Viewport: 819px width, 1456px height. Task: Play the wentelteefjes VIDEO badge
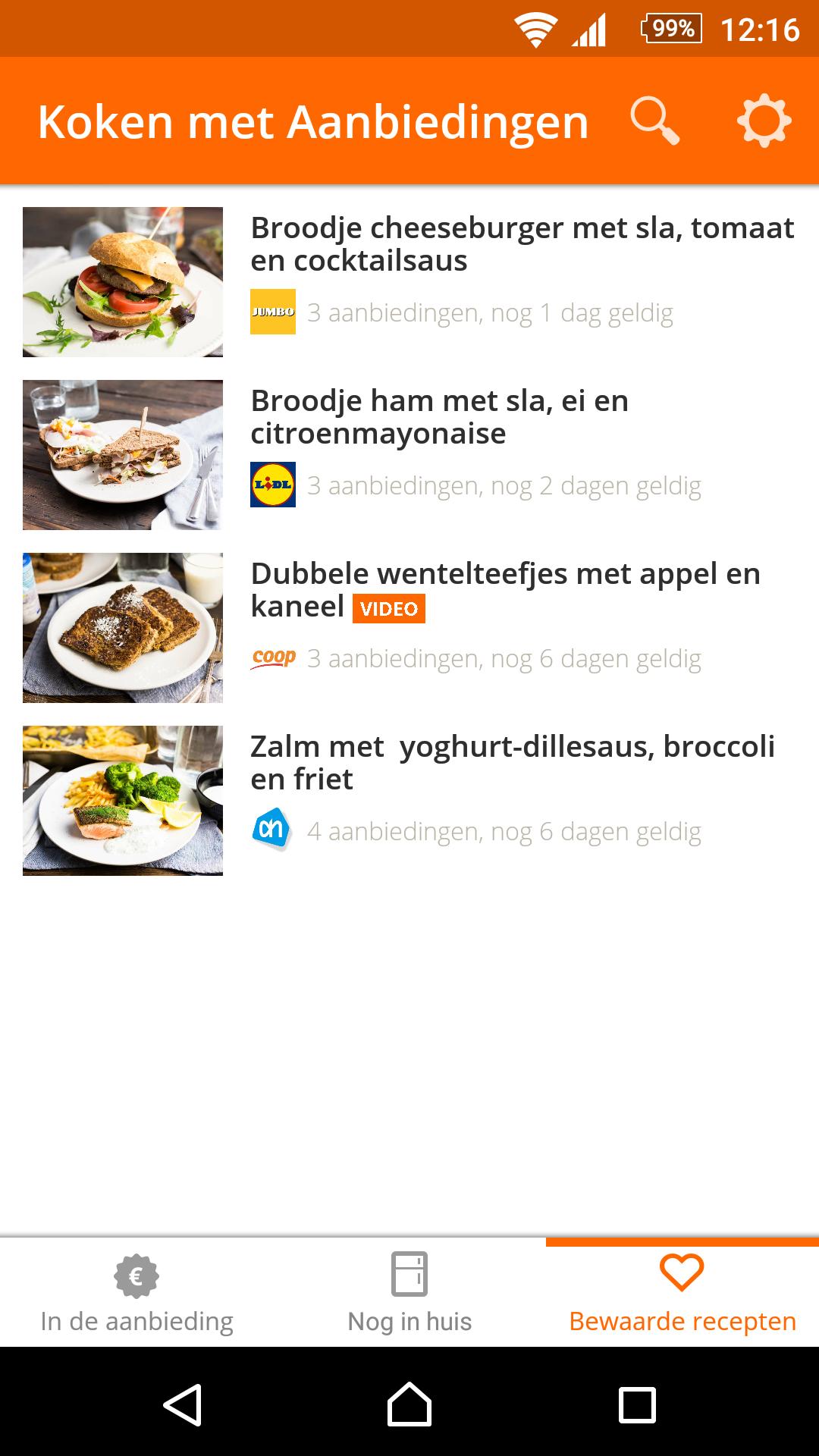click(x=388, y=607)
